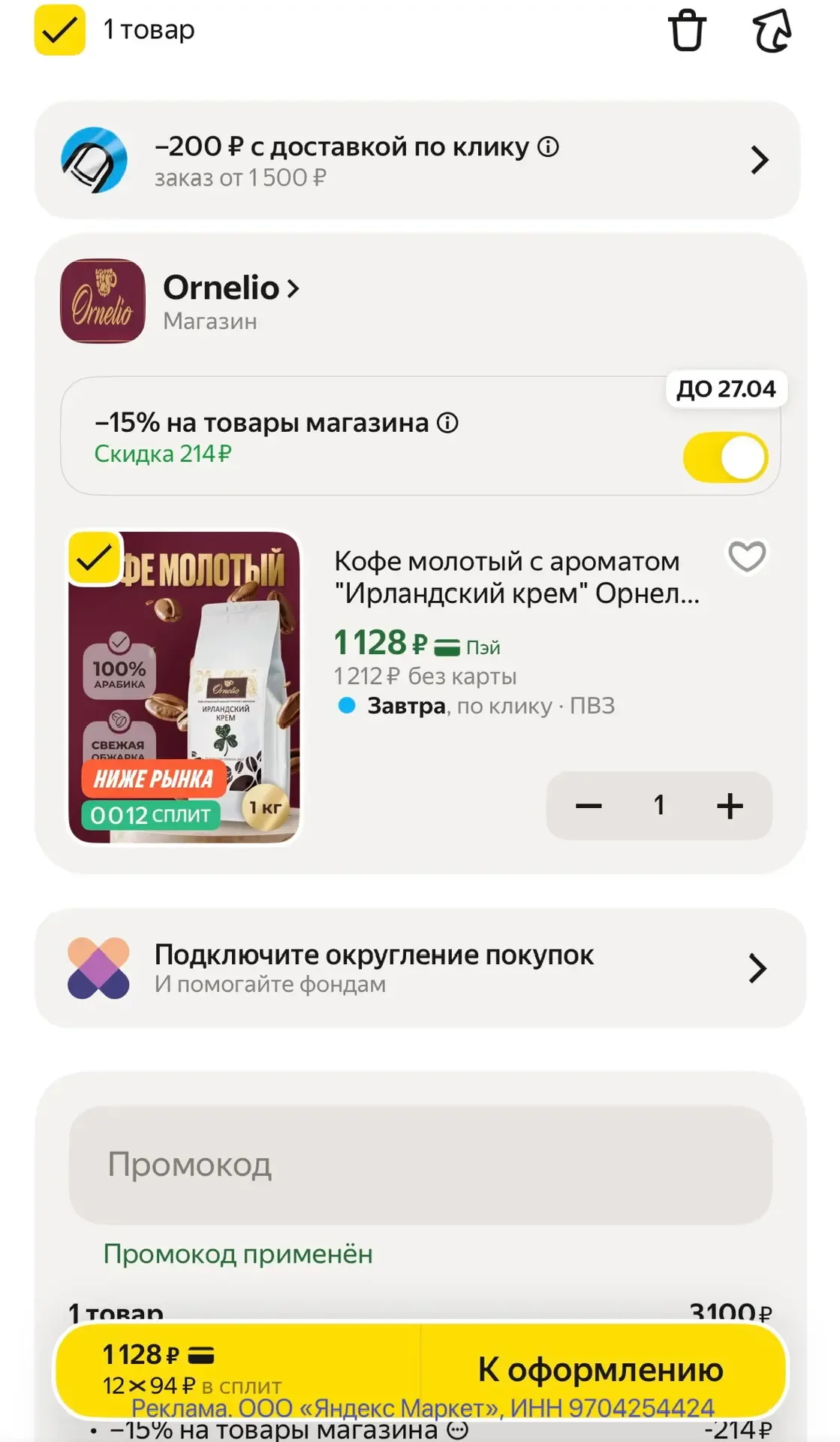The height and width of the screenshot is (1442, 840).
Task: Open the coffee title Кофе молотый с ароматом
Action: 516,577
